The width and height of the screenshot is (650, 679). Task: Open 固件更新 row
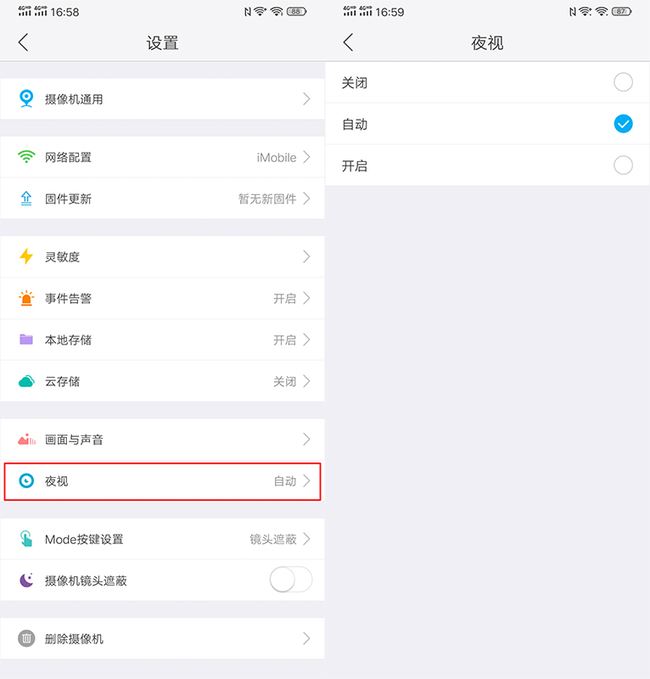coord(162,199)
